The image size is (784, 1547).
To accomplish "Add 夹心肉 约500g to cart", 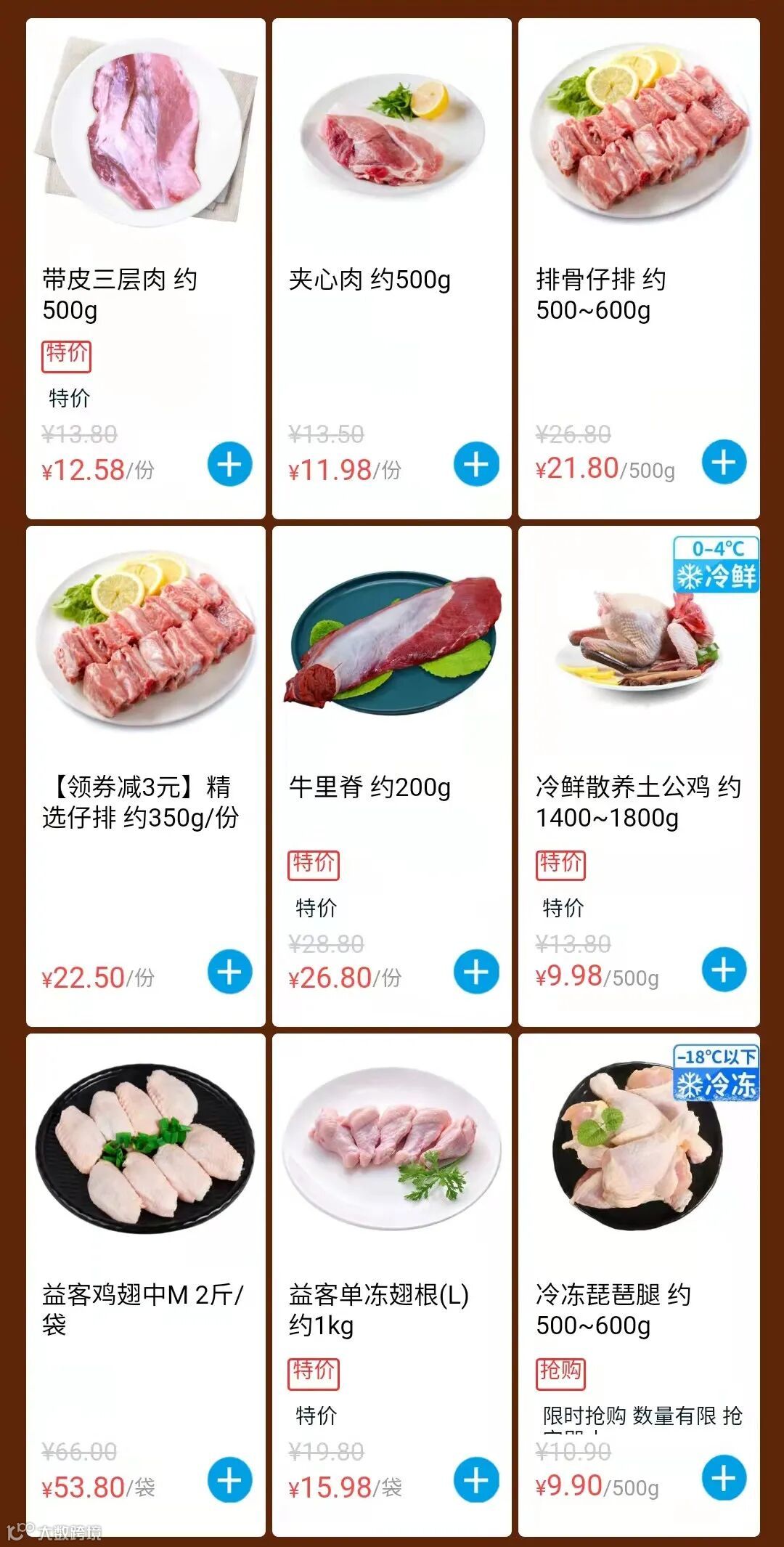I will pyautogui.click(x=476, y=465).
